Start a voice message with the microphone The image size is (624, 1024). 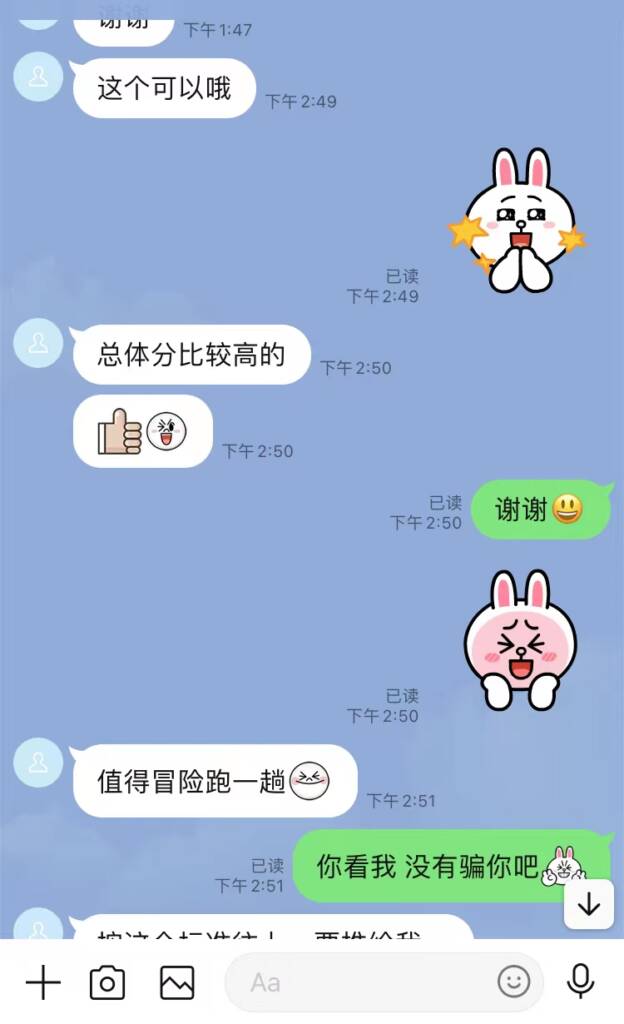[581, 982]
